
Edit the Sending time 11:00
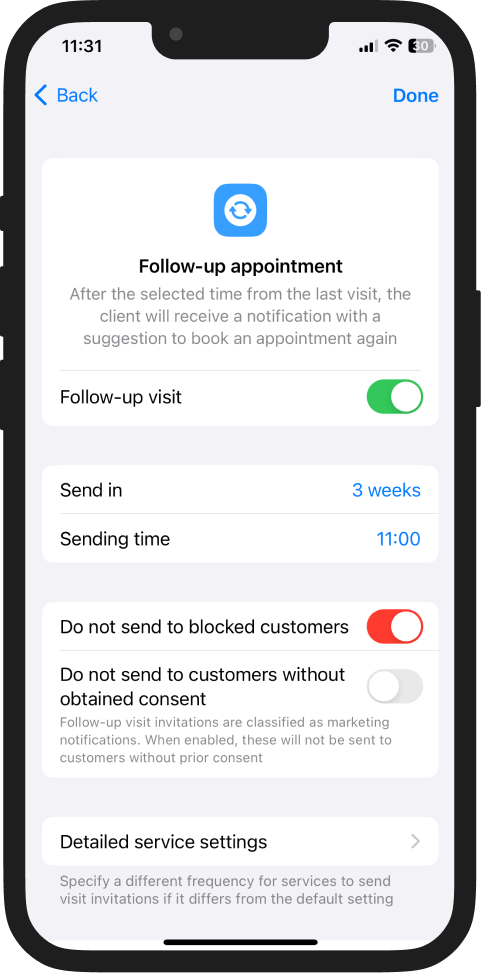240,539
